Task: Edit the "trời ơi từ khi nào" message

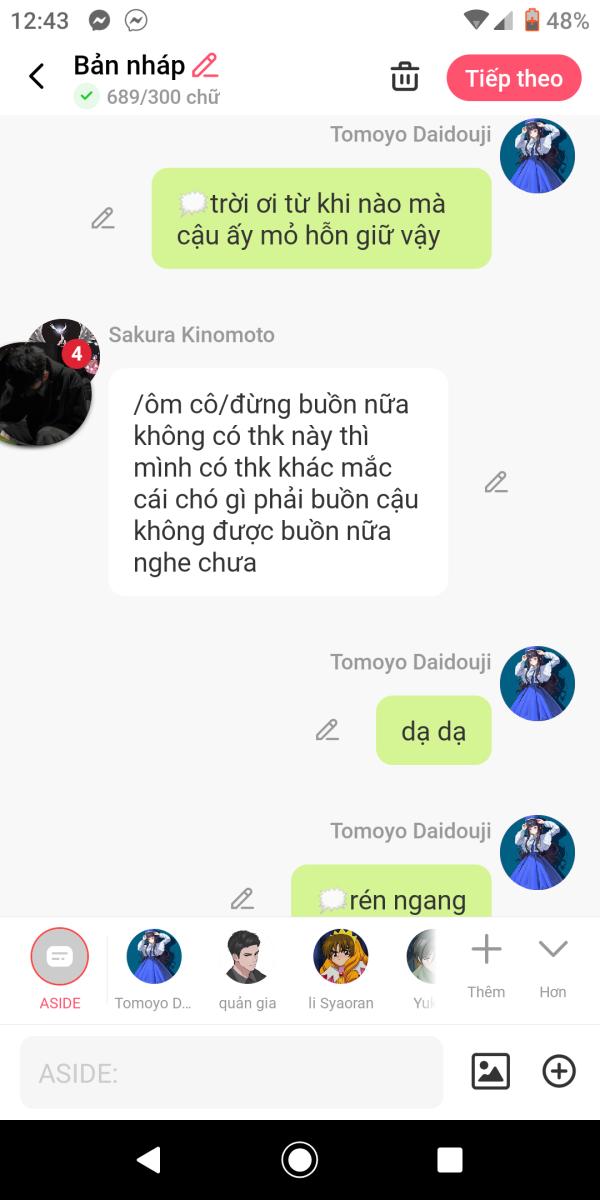Action: pyautogui.click(x=102, y=218)
